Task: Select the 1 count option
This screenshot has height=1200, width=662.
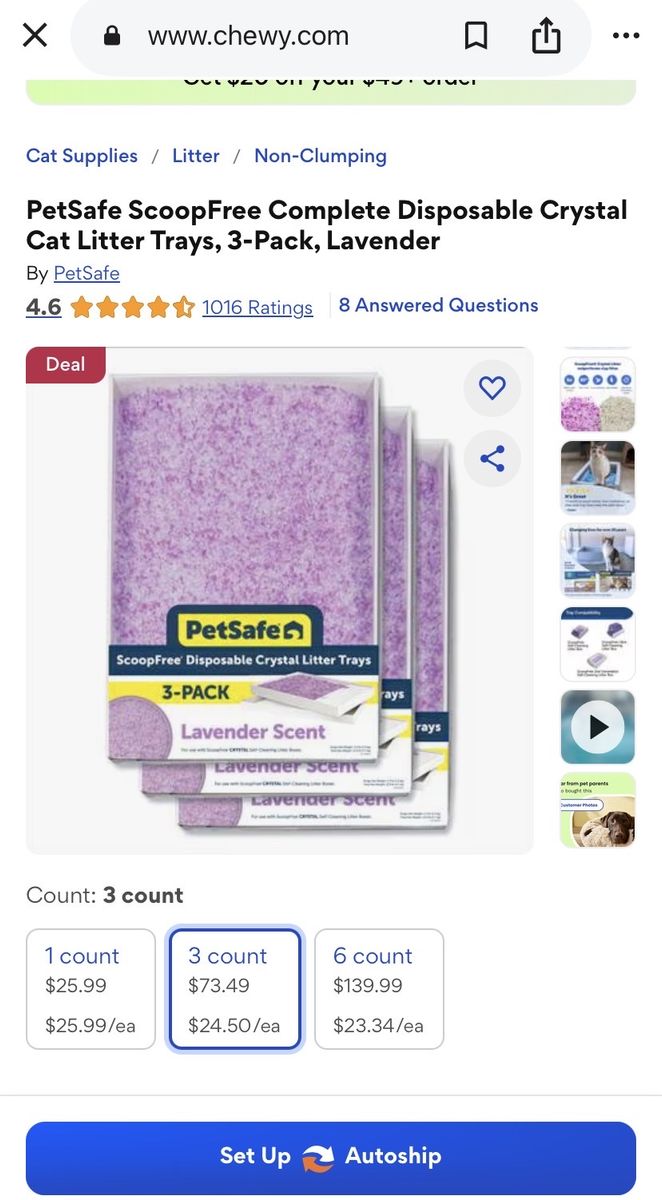Action: 91,989
